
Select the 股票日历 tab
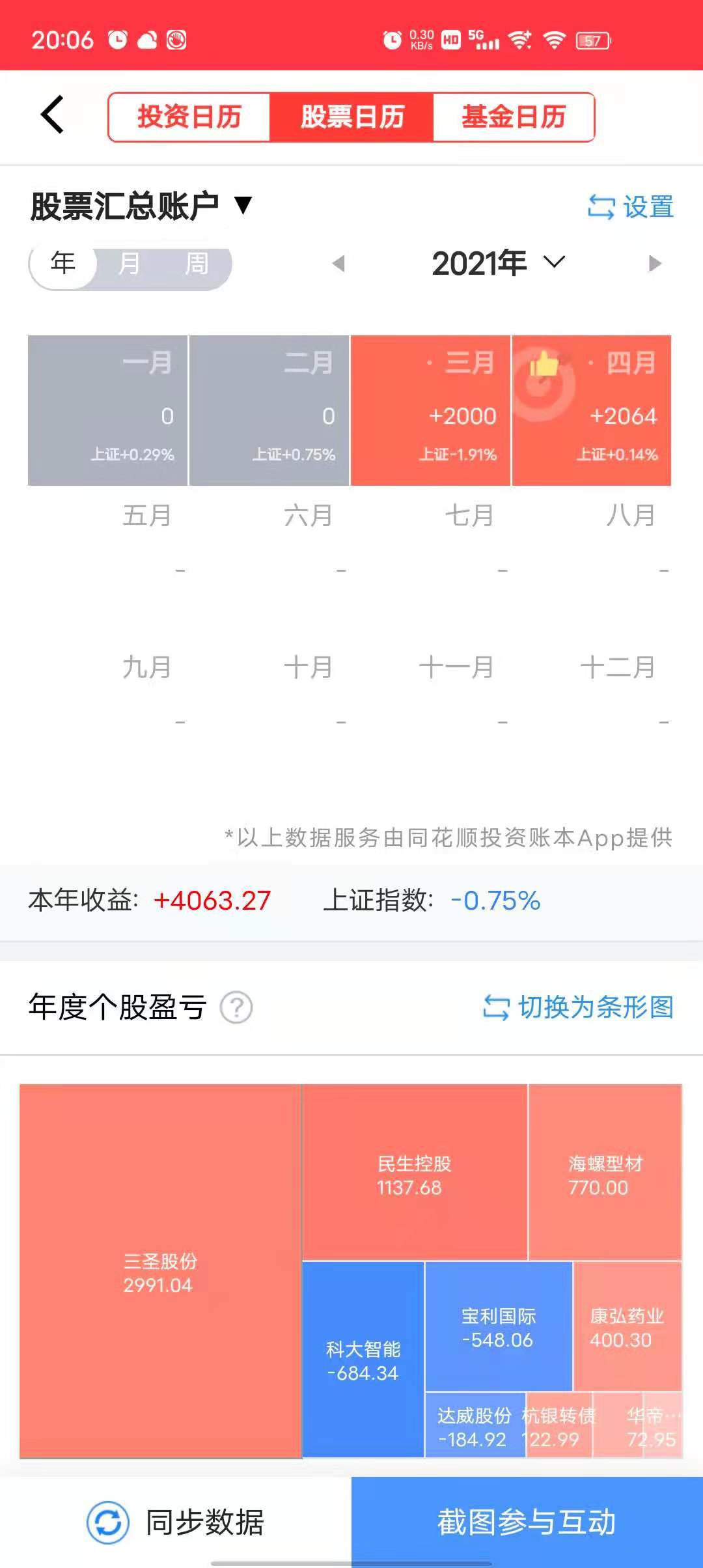coord(351,117)
